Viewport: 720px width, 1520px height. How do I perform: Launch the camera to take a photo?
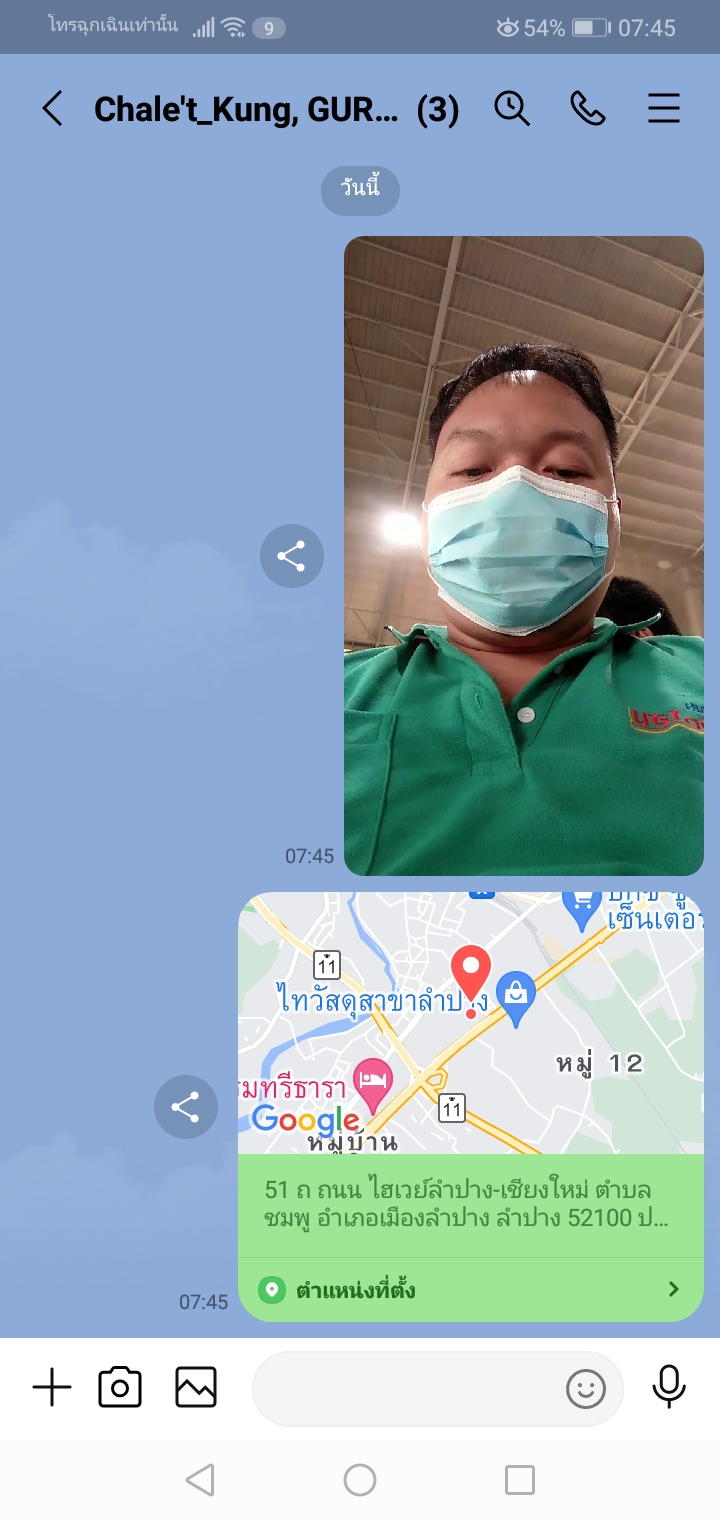[x=120, y=1388]
